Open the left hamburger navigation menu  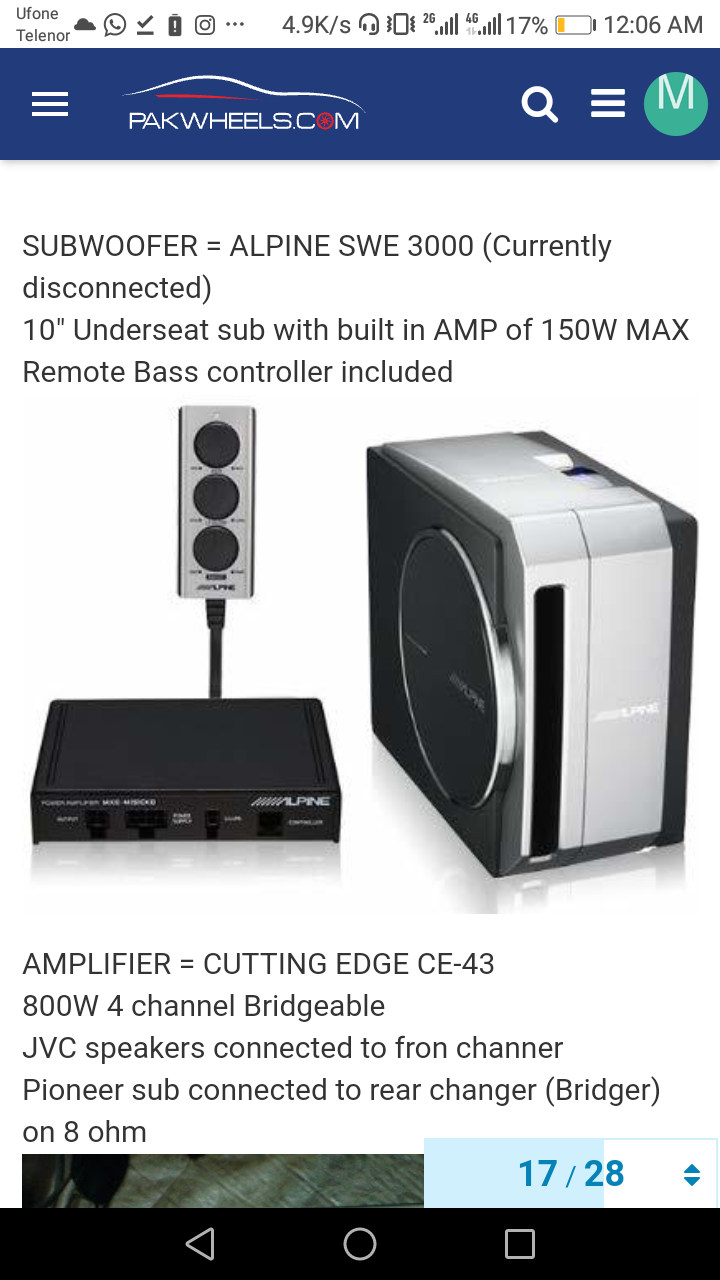tap(50, 104)
